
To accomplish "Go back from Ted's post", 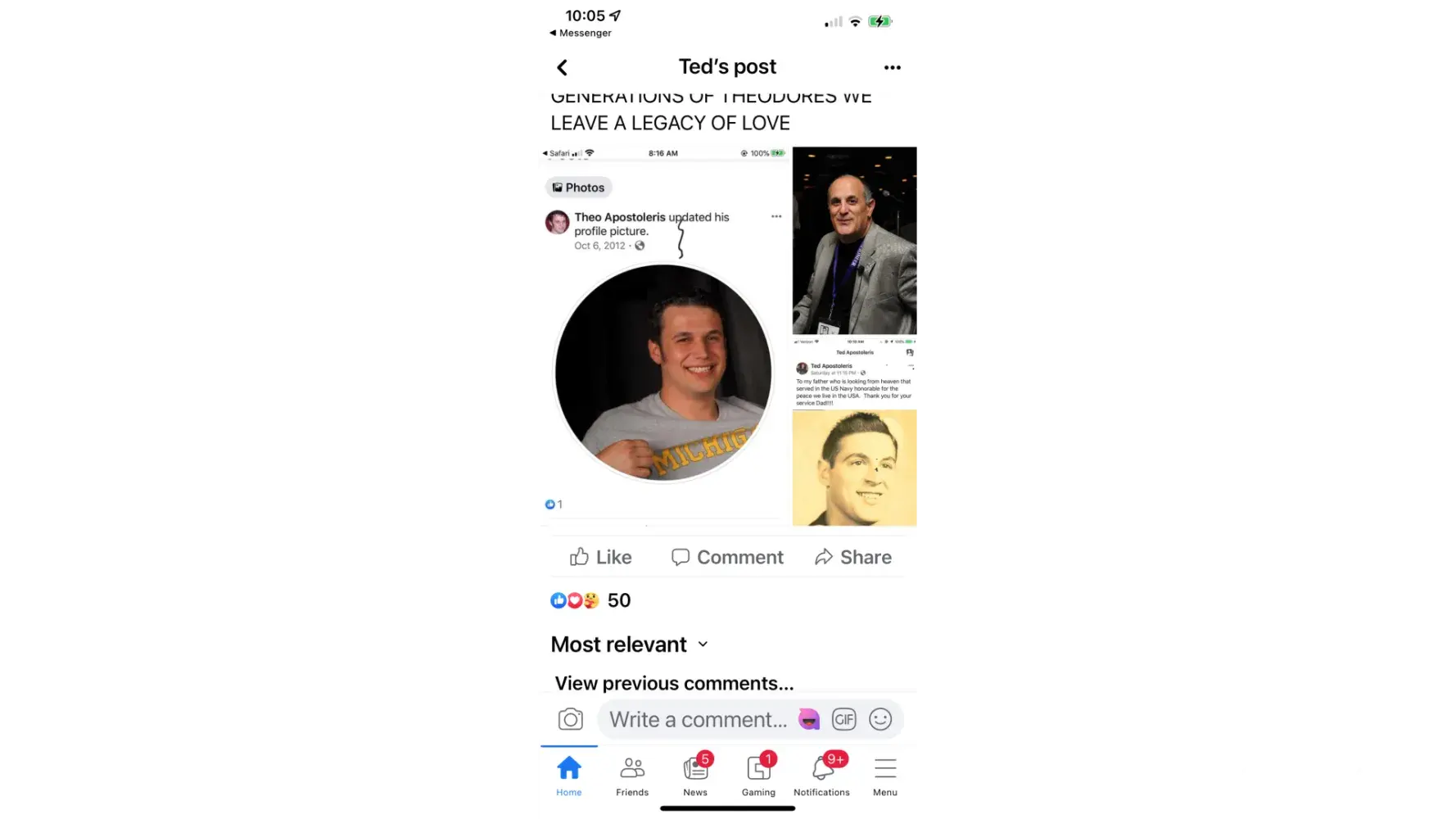I will pyautogui.click(x=562, y=68).
